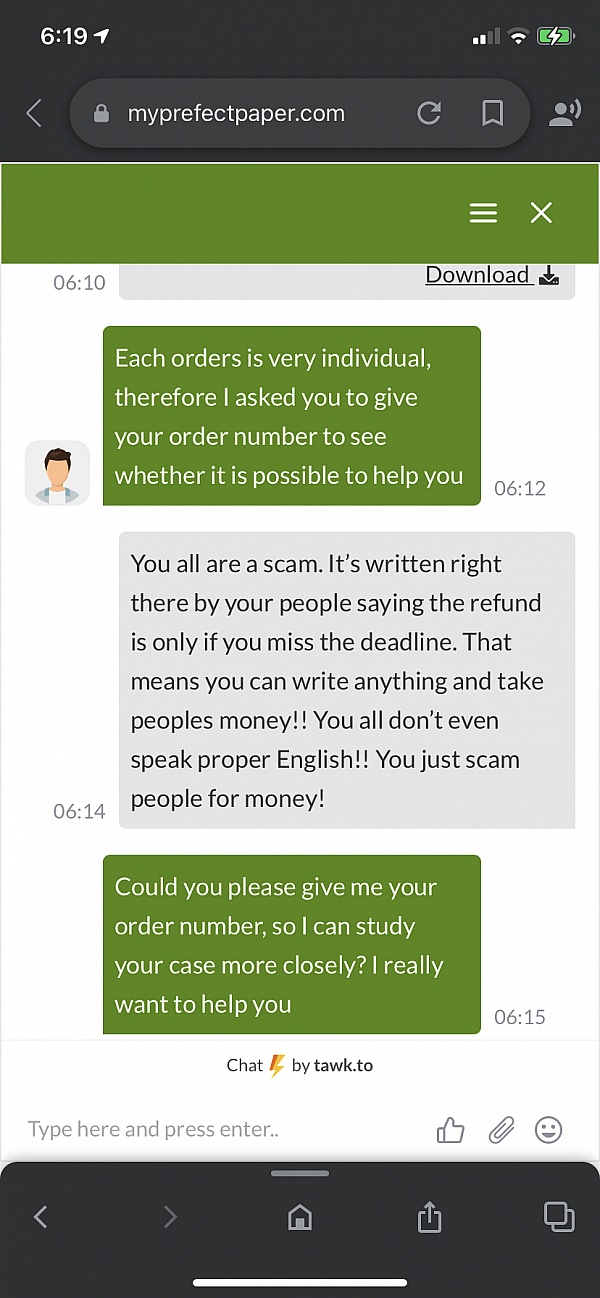Go back using the top-left arrow
Image resolution: width=600 pixels, height=1298 pixels.
(34, 113)
